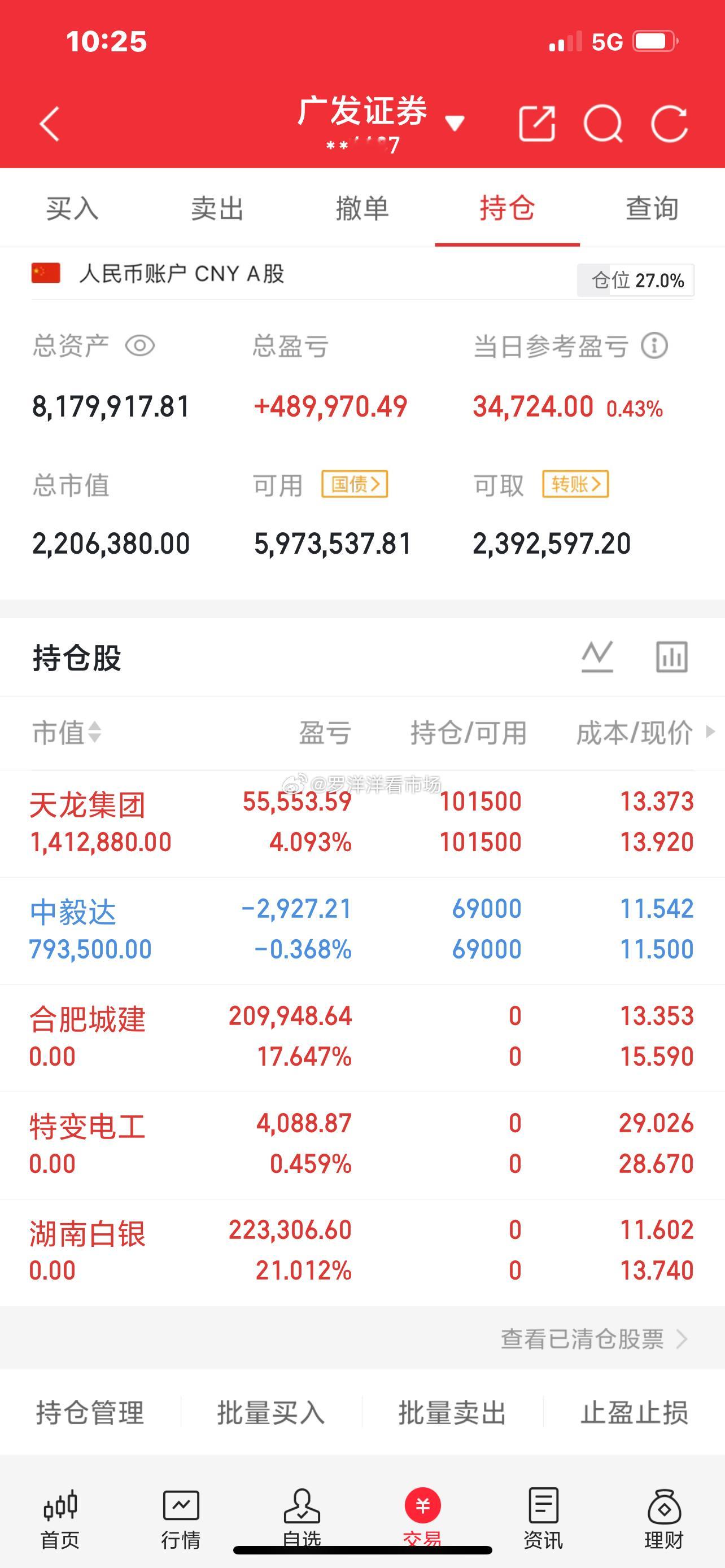This screenshot has height=1568, width=725.
Task: Tap the search icon in the top bar
Action: [x=602, y=124]
